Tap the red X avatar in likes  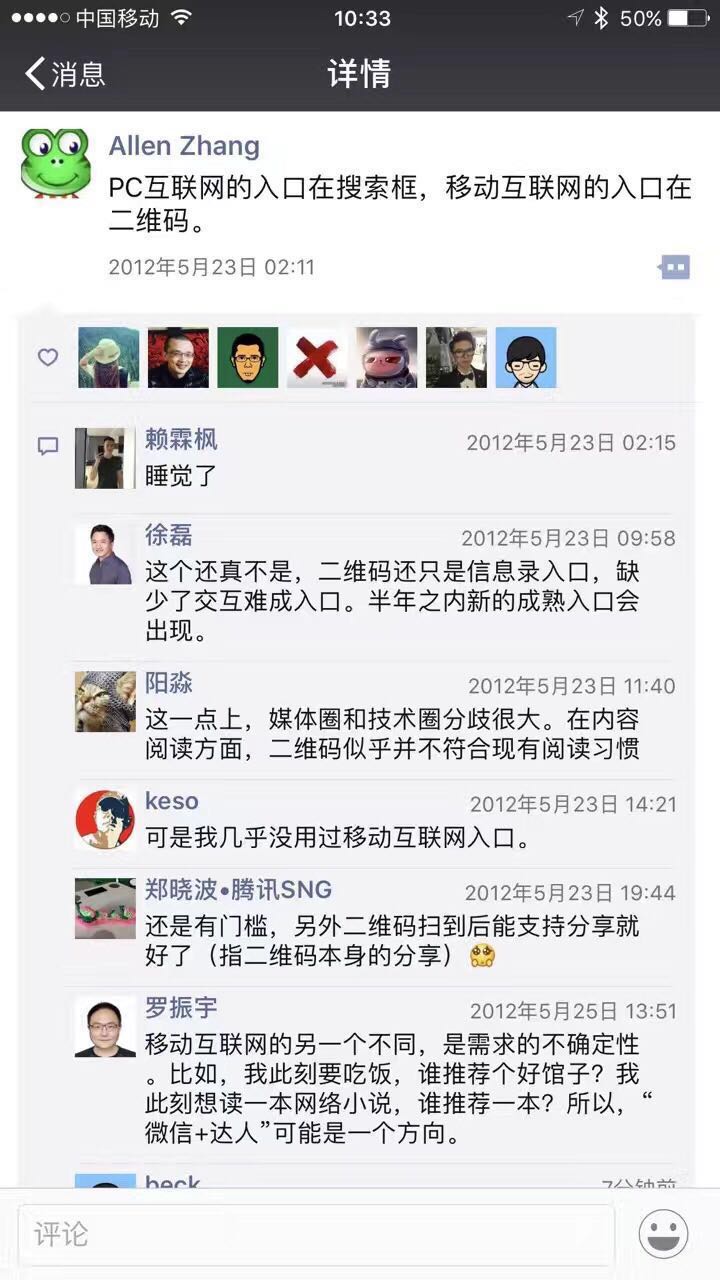coord(317,357)
